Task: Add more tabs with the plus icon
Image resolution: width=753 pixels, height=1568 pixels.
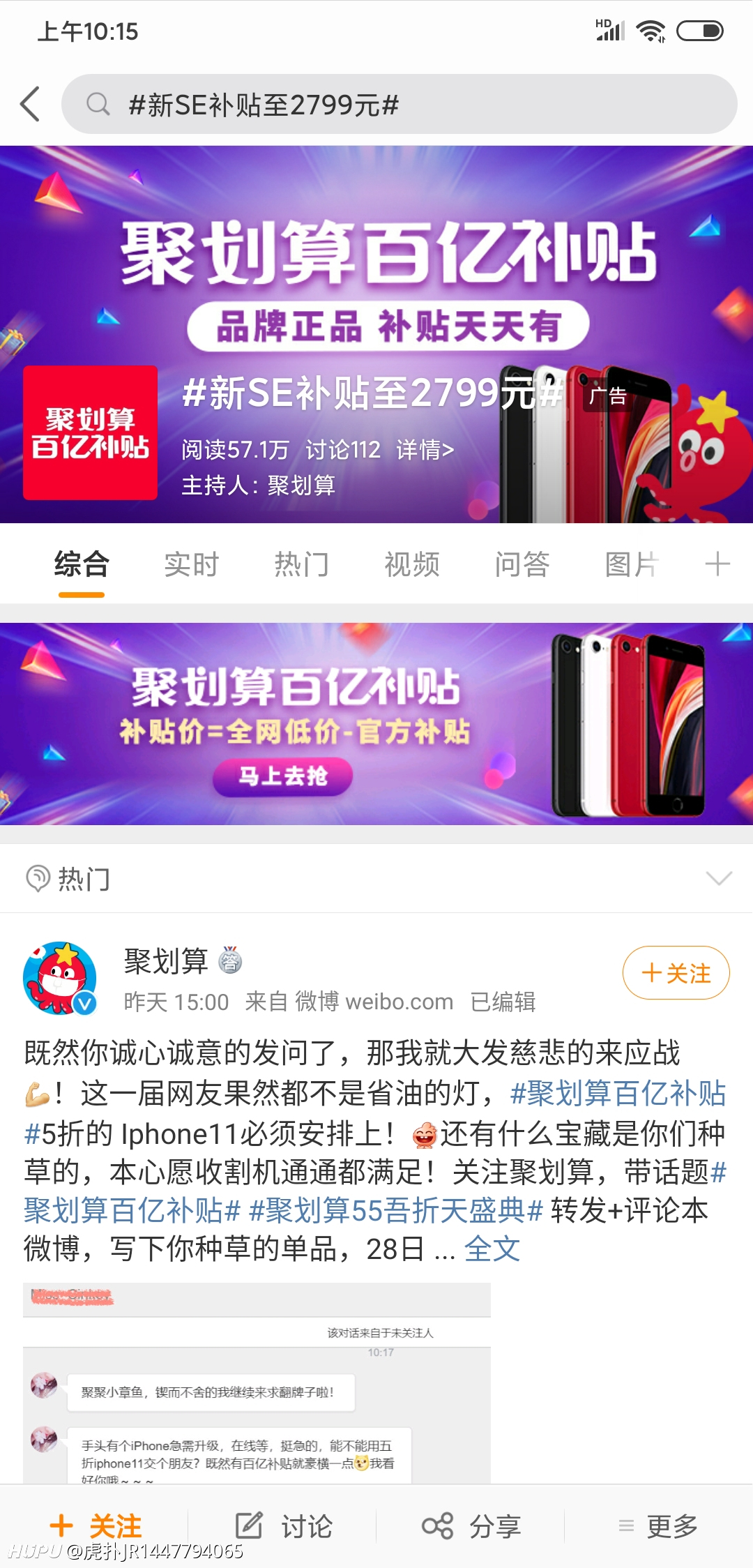Action: tap(717, 564)
